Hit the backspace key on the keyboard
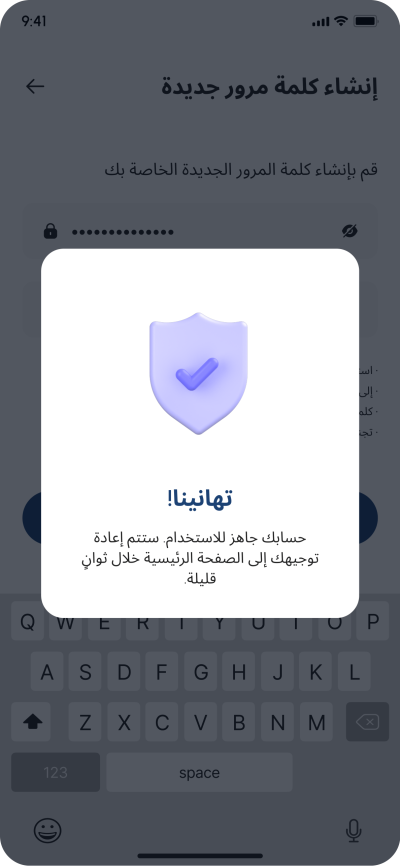Image resolution: width=400 pixels, height=866 pixels. tap(367, 722)
